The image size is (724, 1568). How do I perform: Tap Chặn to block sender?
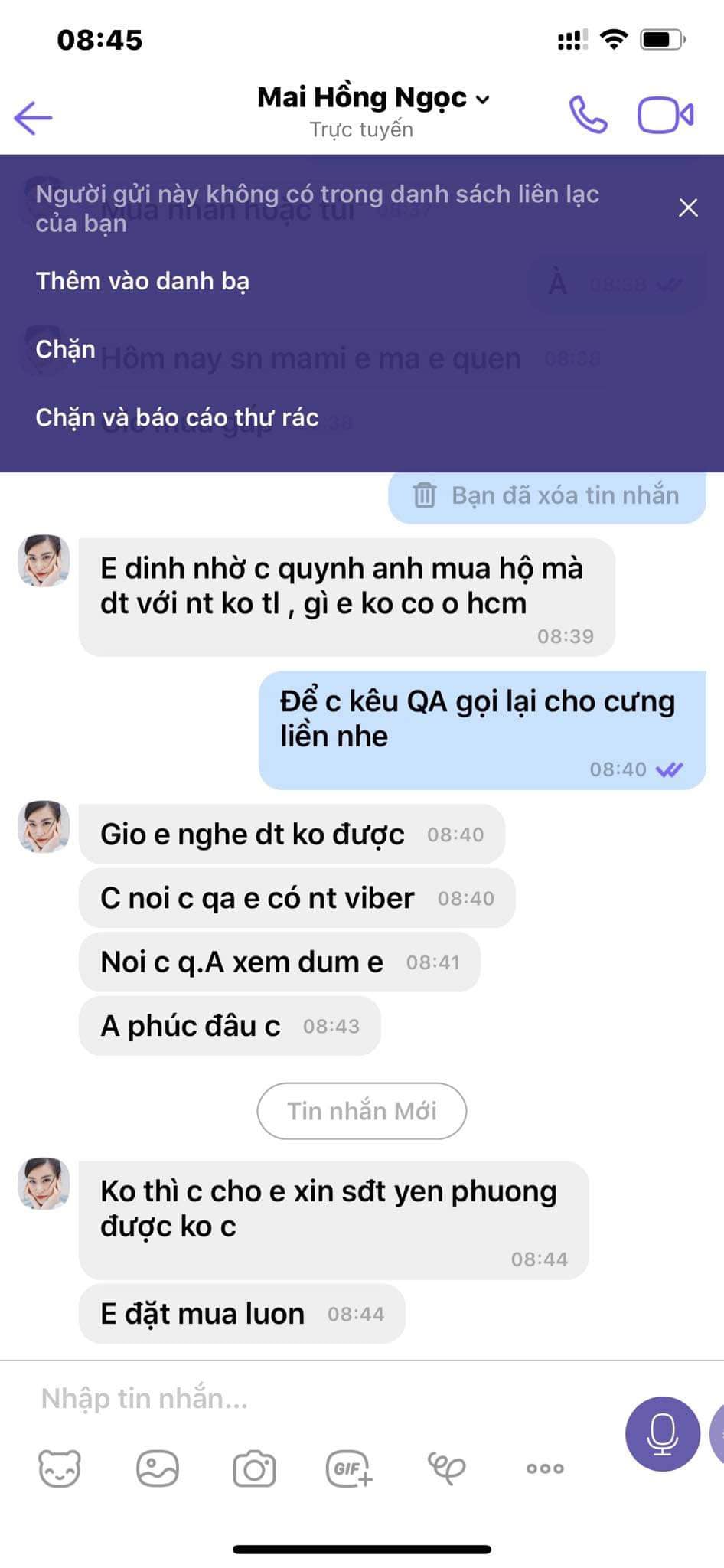(65, 349)
